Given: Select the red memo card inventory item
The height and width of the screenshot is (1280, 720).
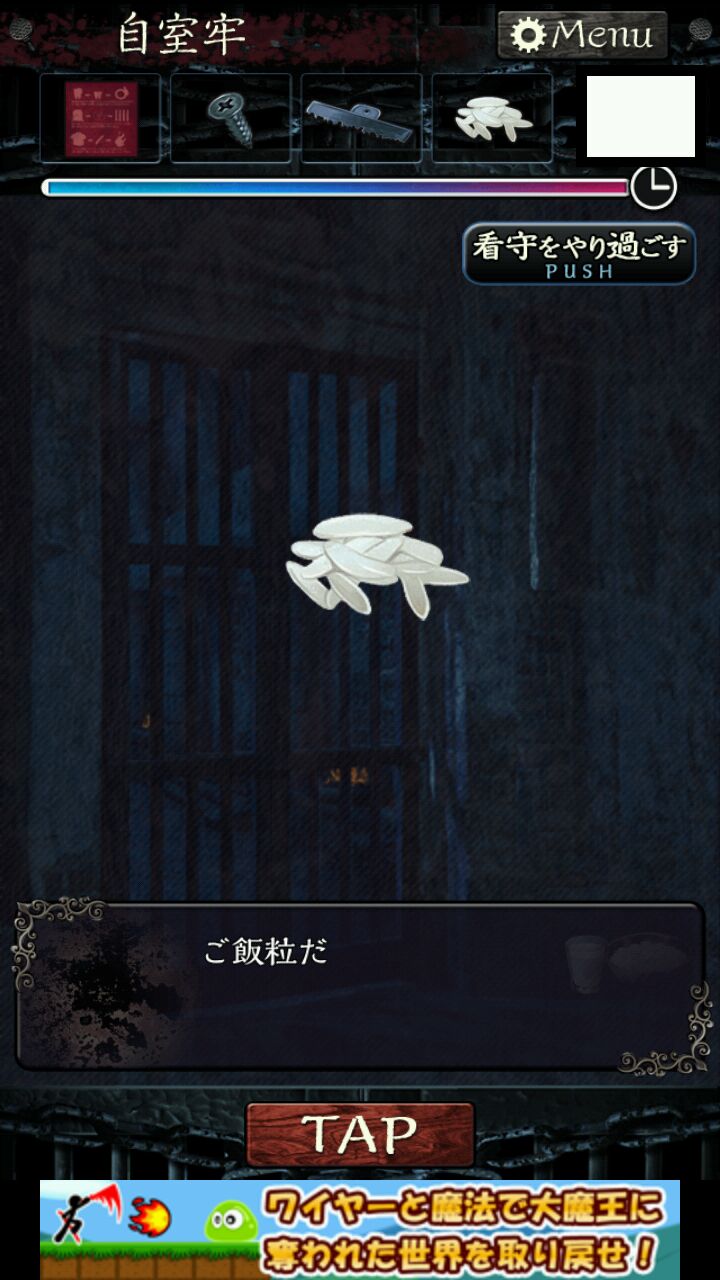Looking at the screenshot, I should [100, 118].
